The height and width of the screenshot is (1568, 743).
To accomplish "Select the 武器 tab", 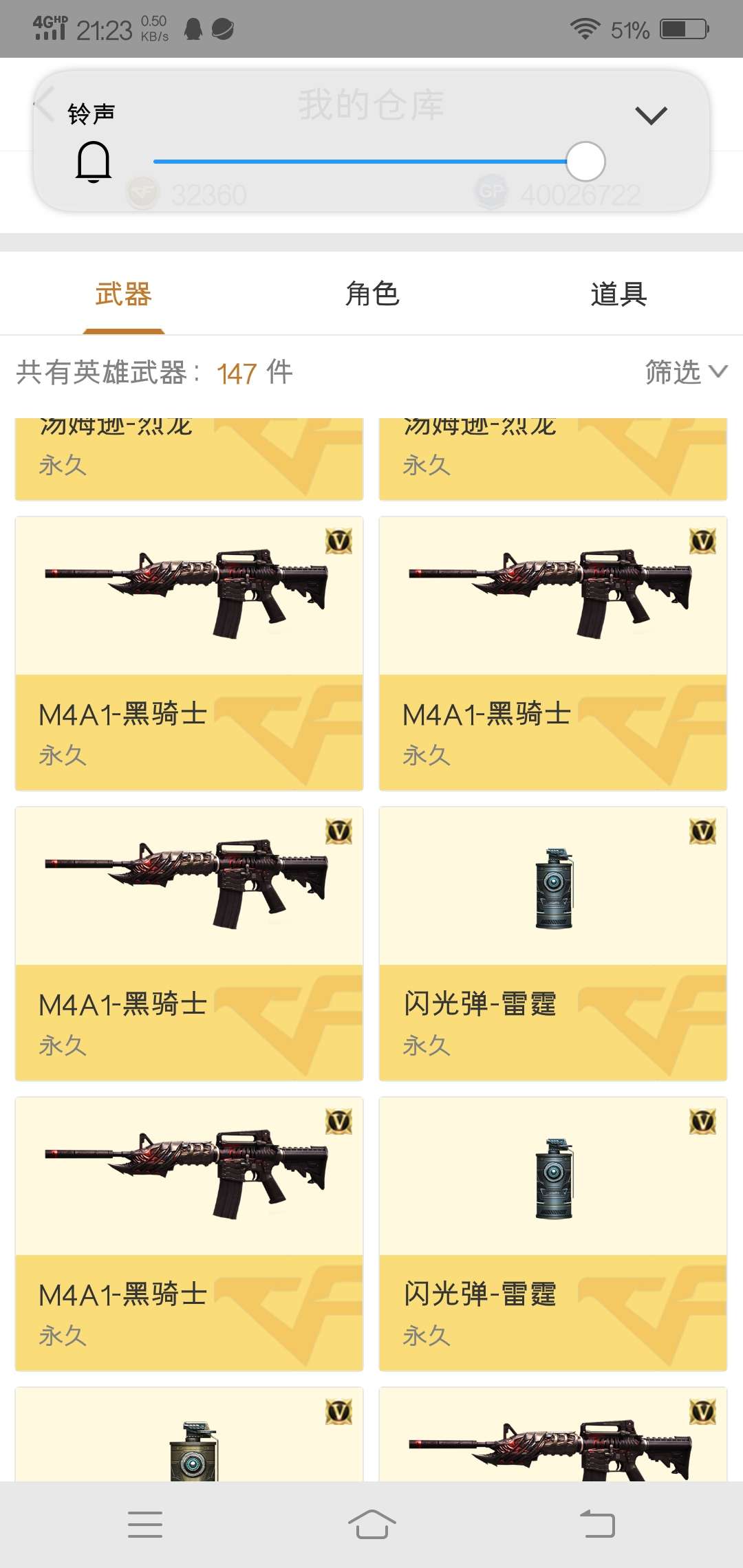I will [x=123, y=292].
